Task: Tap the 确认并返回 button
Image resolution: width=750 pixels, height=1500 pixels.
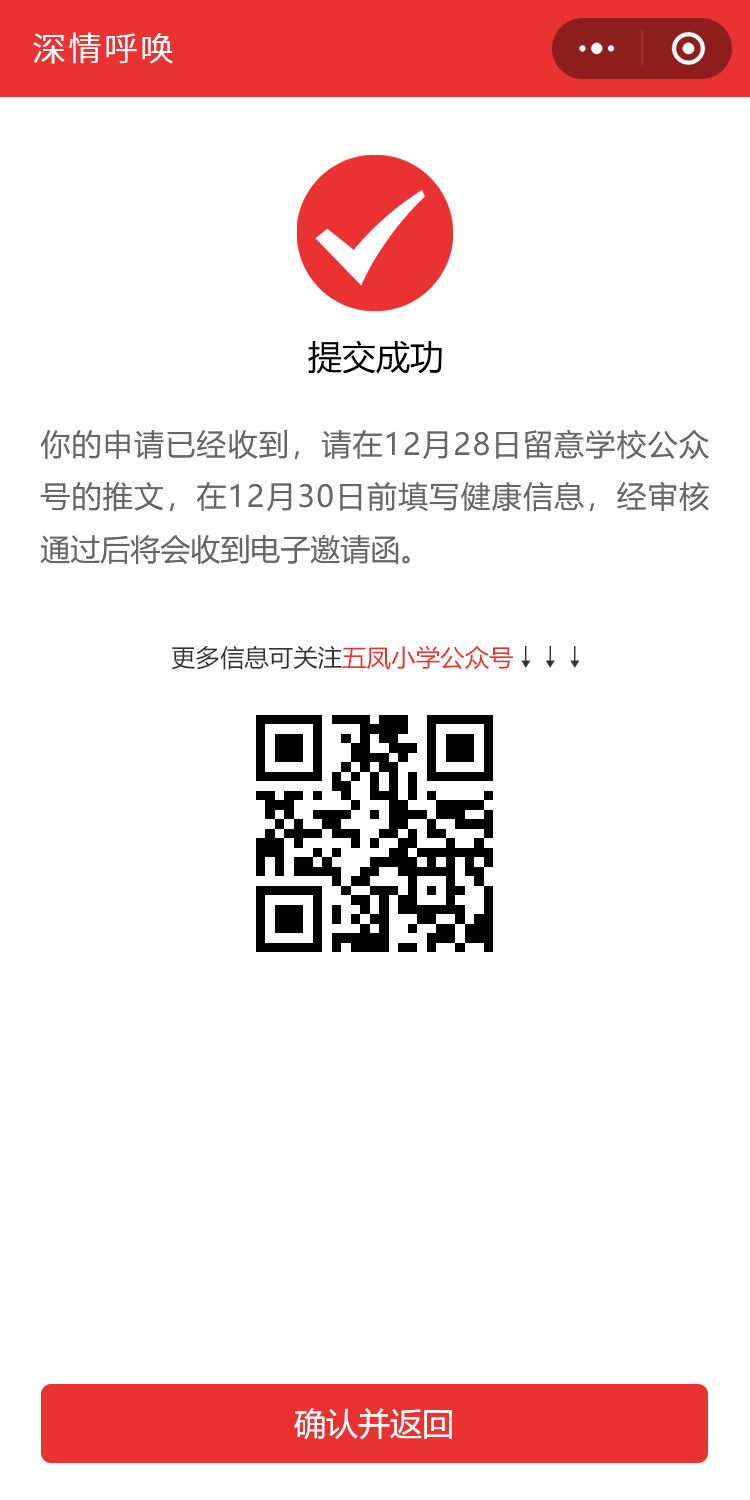Action: [x=374, y=1423]
